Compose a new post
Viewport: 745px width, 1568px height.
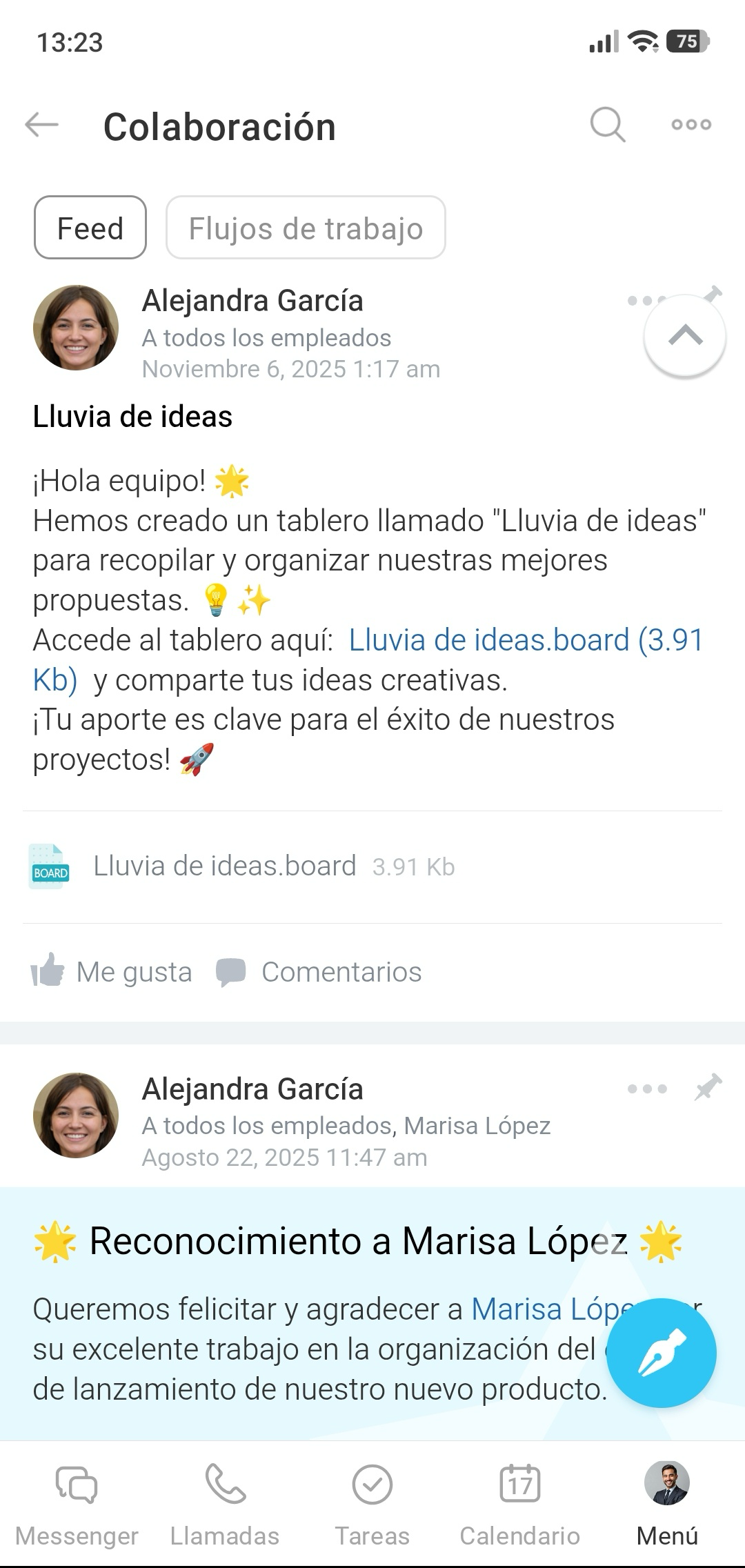point(661,1353)
